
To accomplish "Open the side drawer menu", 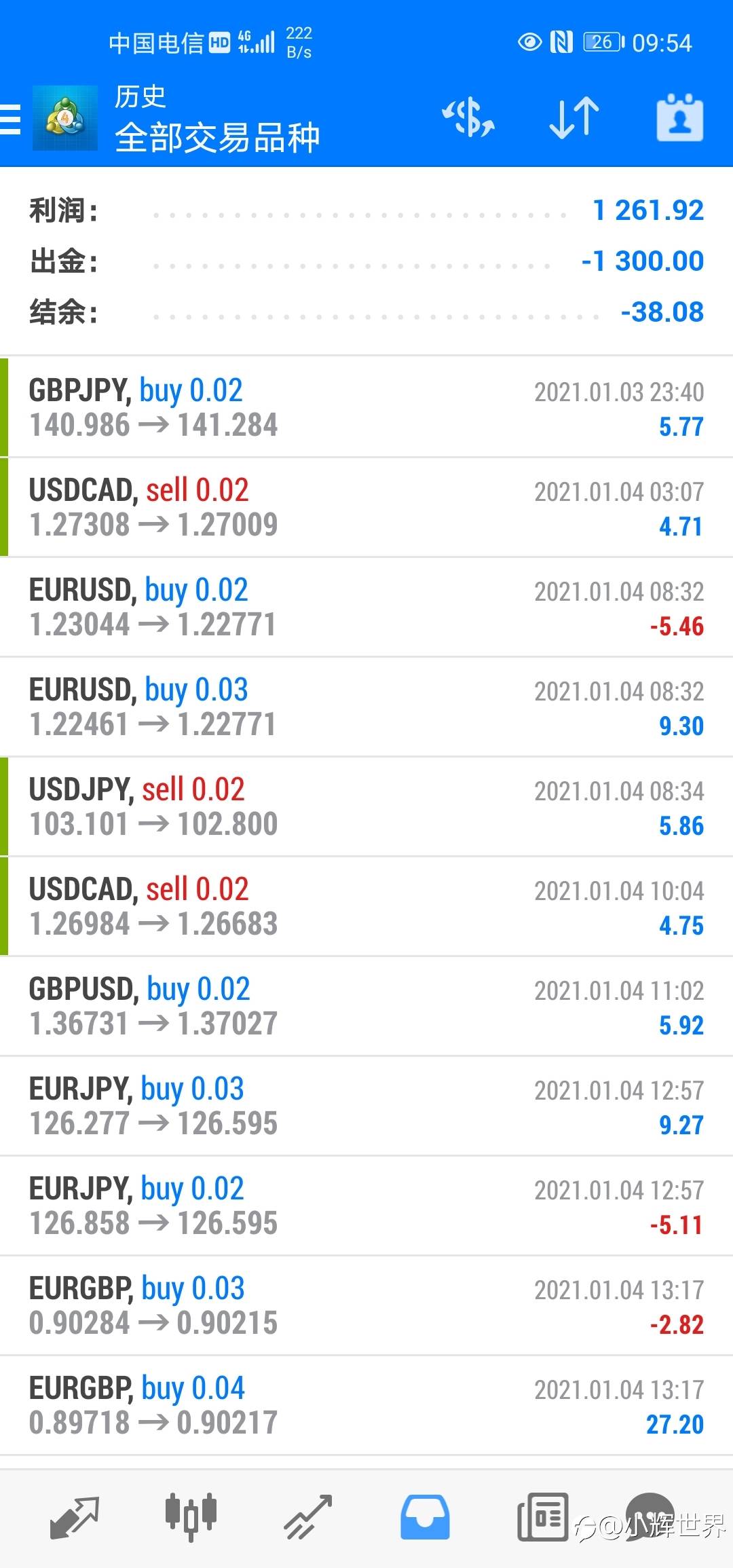I will [11, 119].
